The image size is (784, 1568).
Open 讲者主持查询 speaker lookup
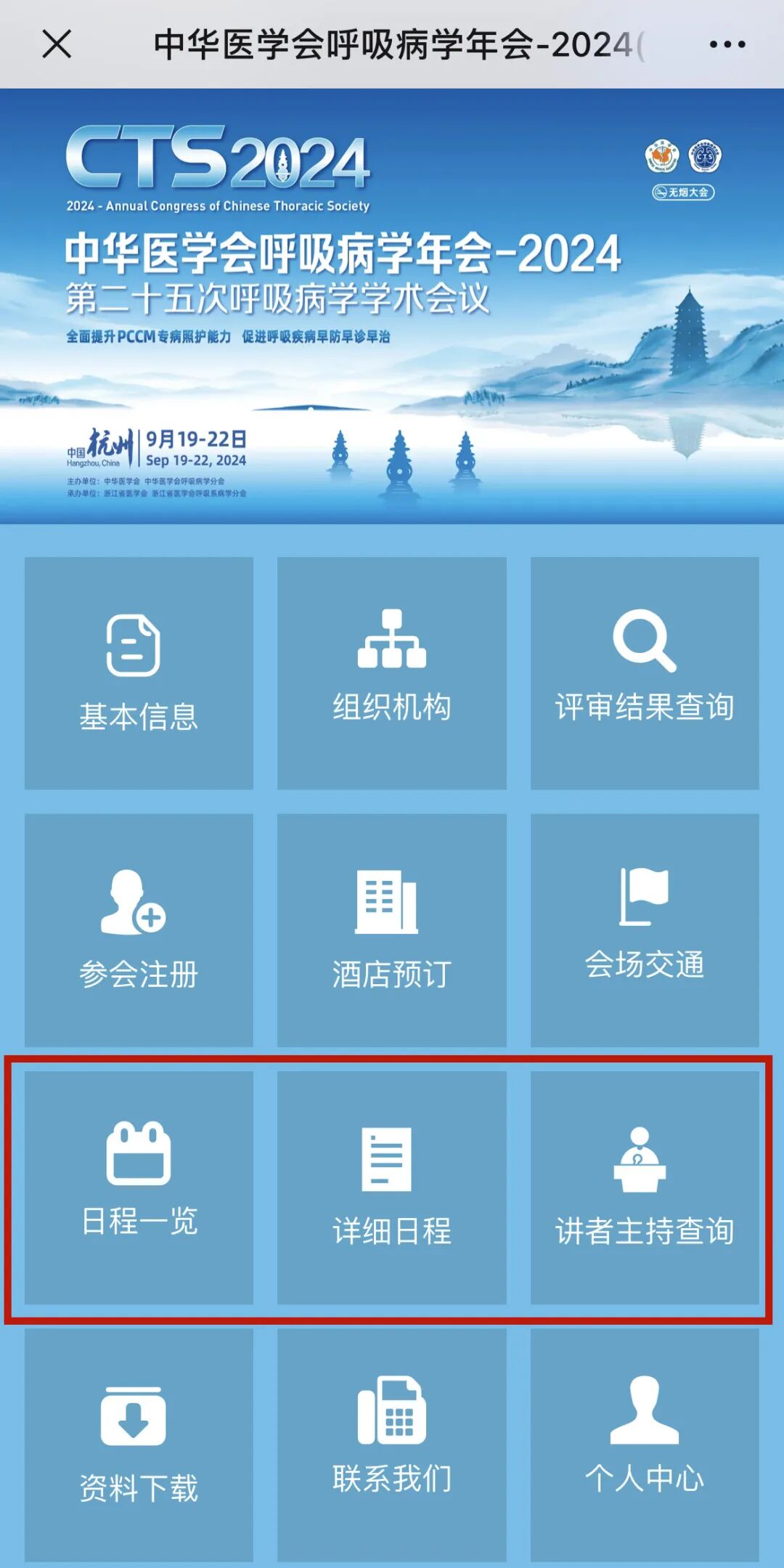[645, 1187]
